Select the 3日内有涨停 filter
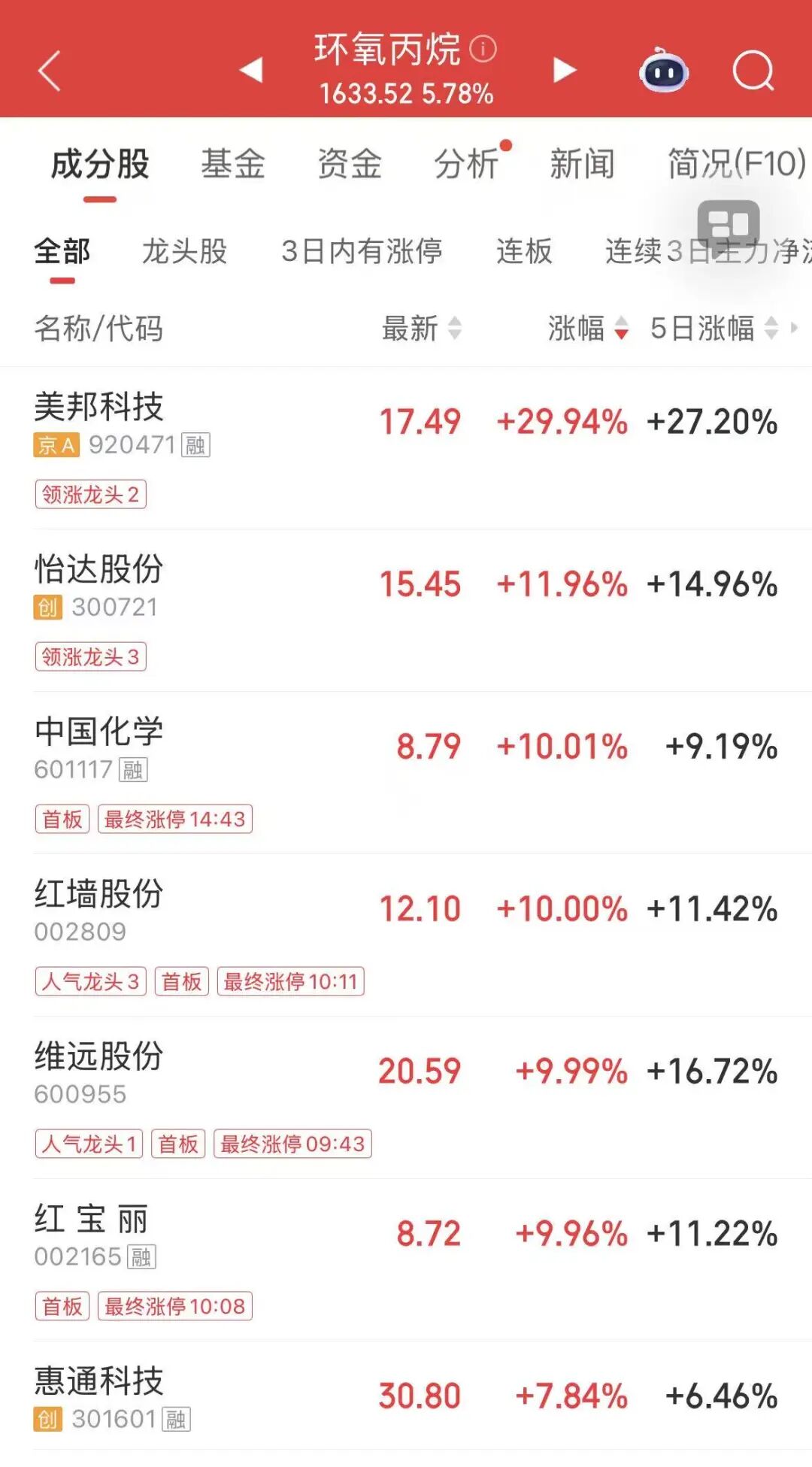 (362, 251)
